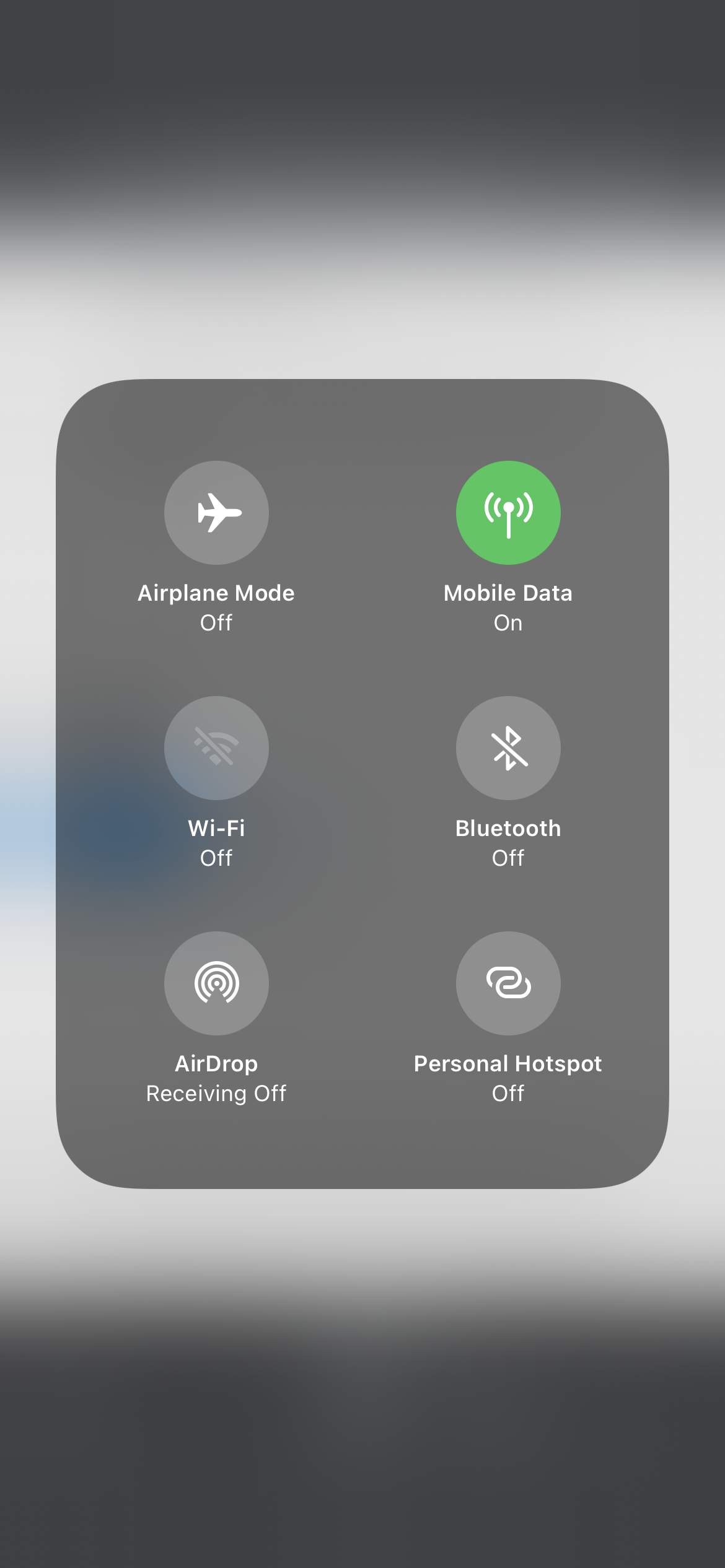Enable Wi-Fi

216,748
